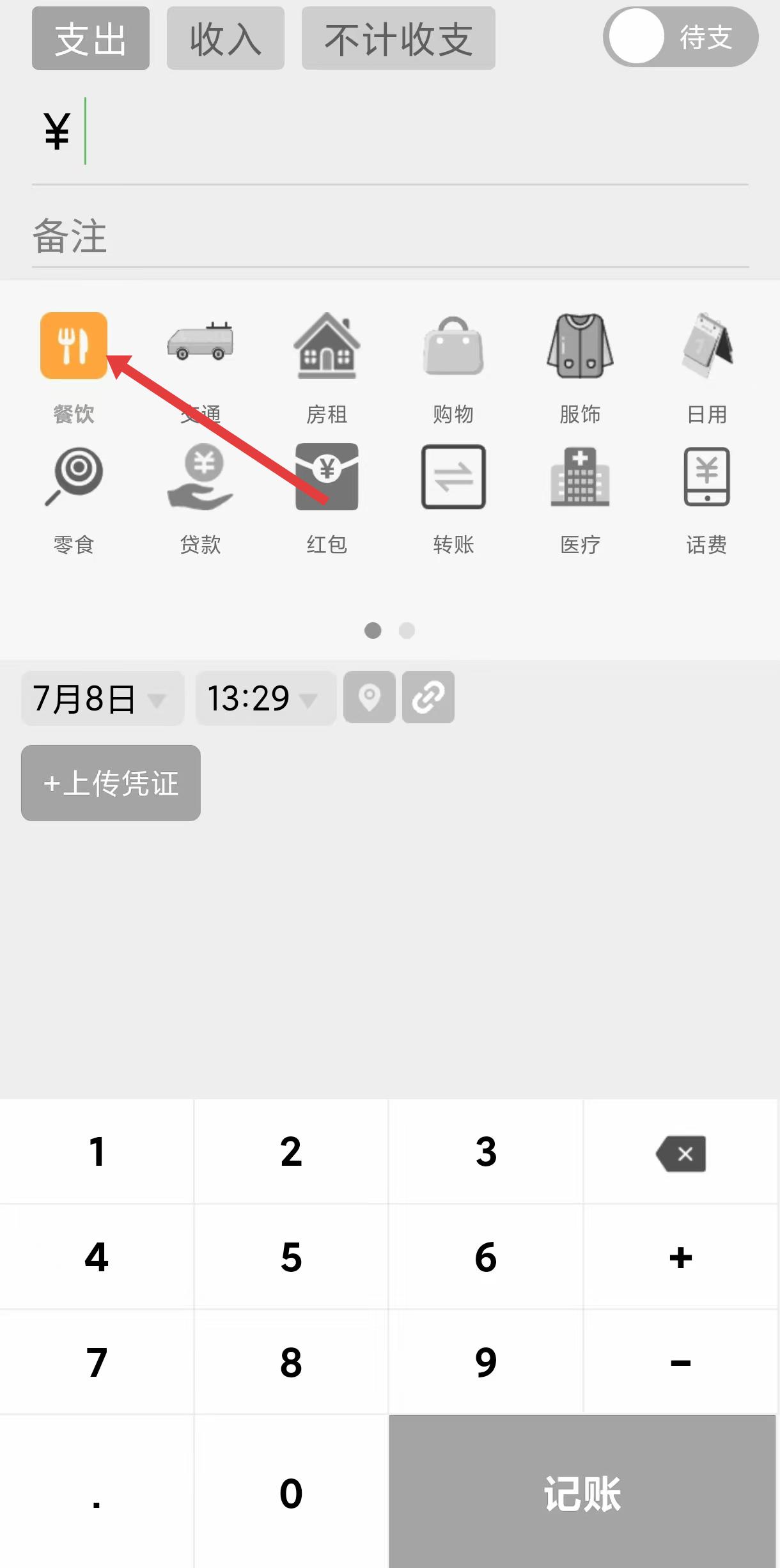Tap the 支出 tab
The image size is (780, 1568).
pyautogui.click(x=91, y=38)
